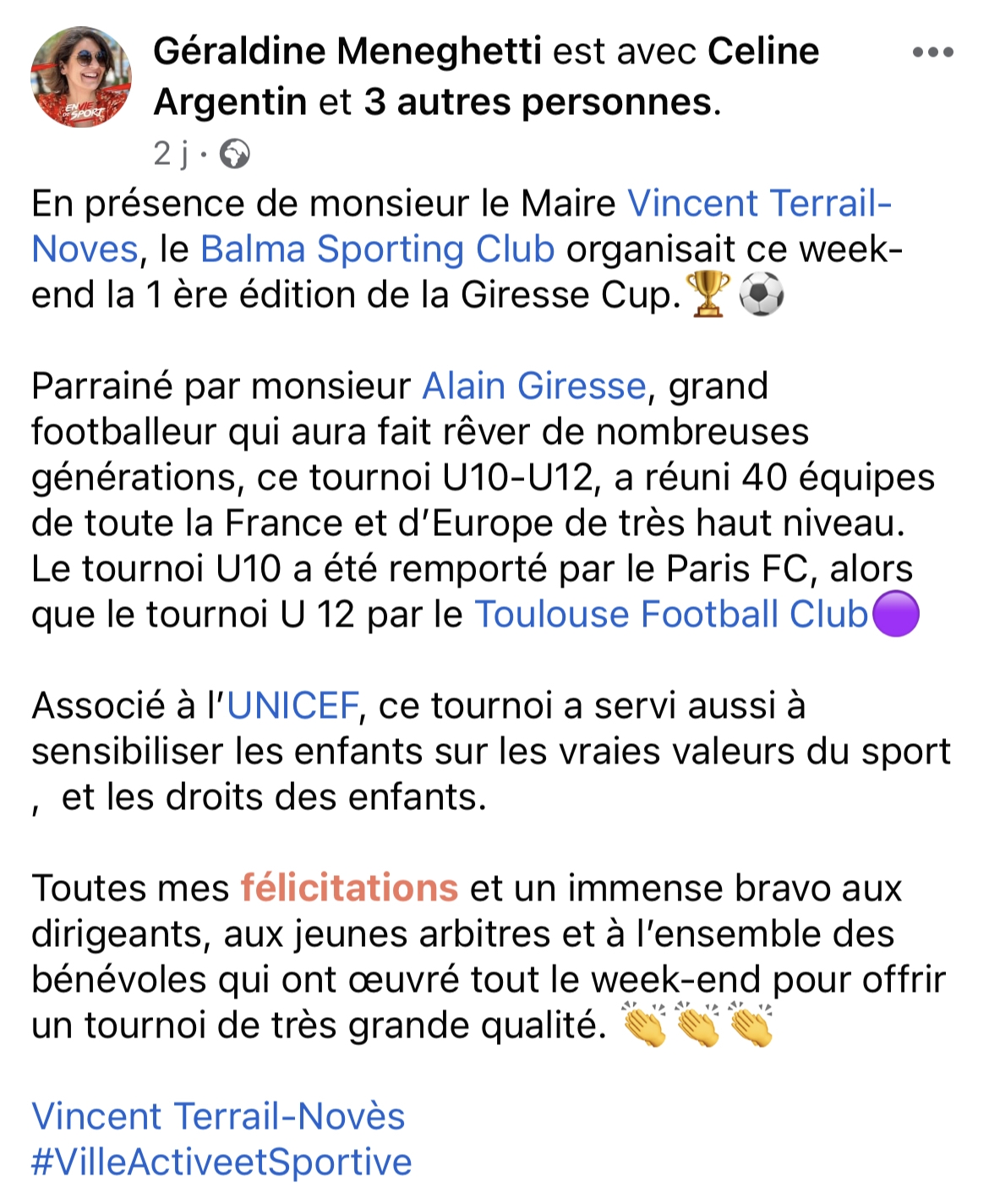Screen dimensions: 989x1204
Task: Browse the #VilleActiveetSportive hashtag
Action: (221, 1163)
